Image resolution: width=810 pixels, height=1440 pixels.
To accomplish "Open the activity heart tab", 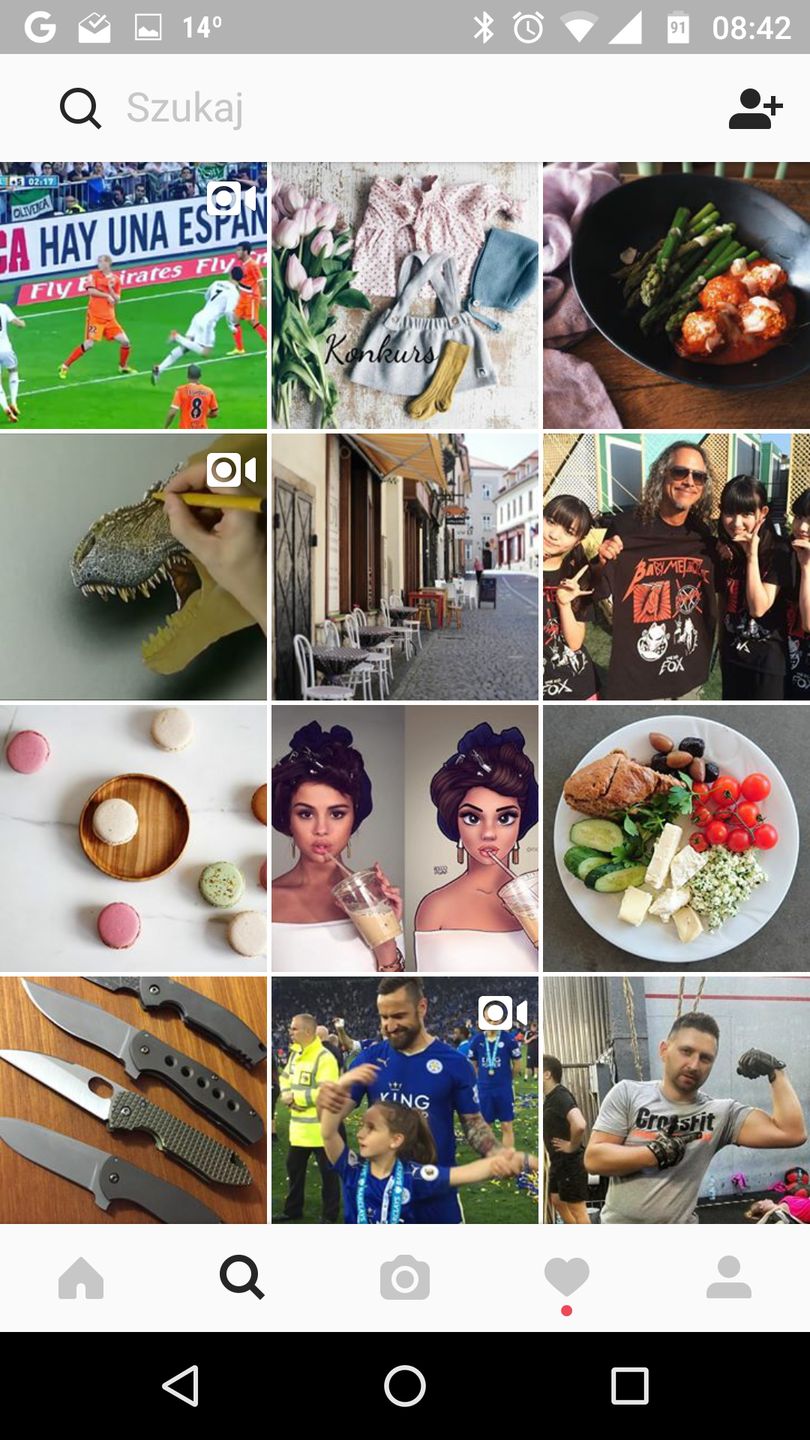I will 566,1278.
